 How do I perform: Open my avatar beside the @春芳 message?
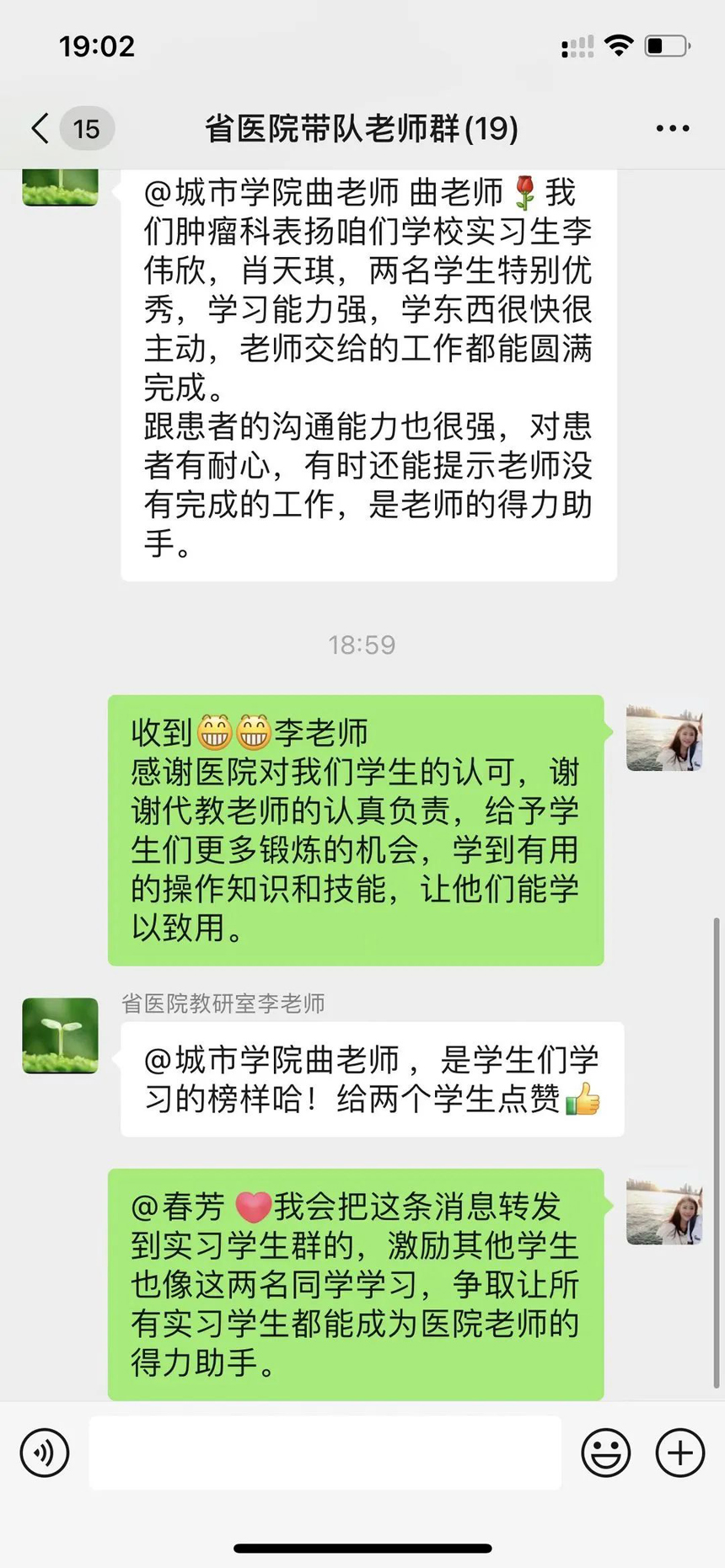664,1212
